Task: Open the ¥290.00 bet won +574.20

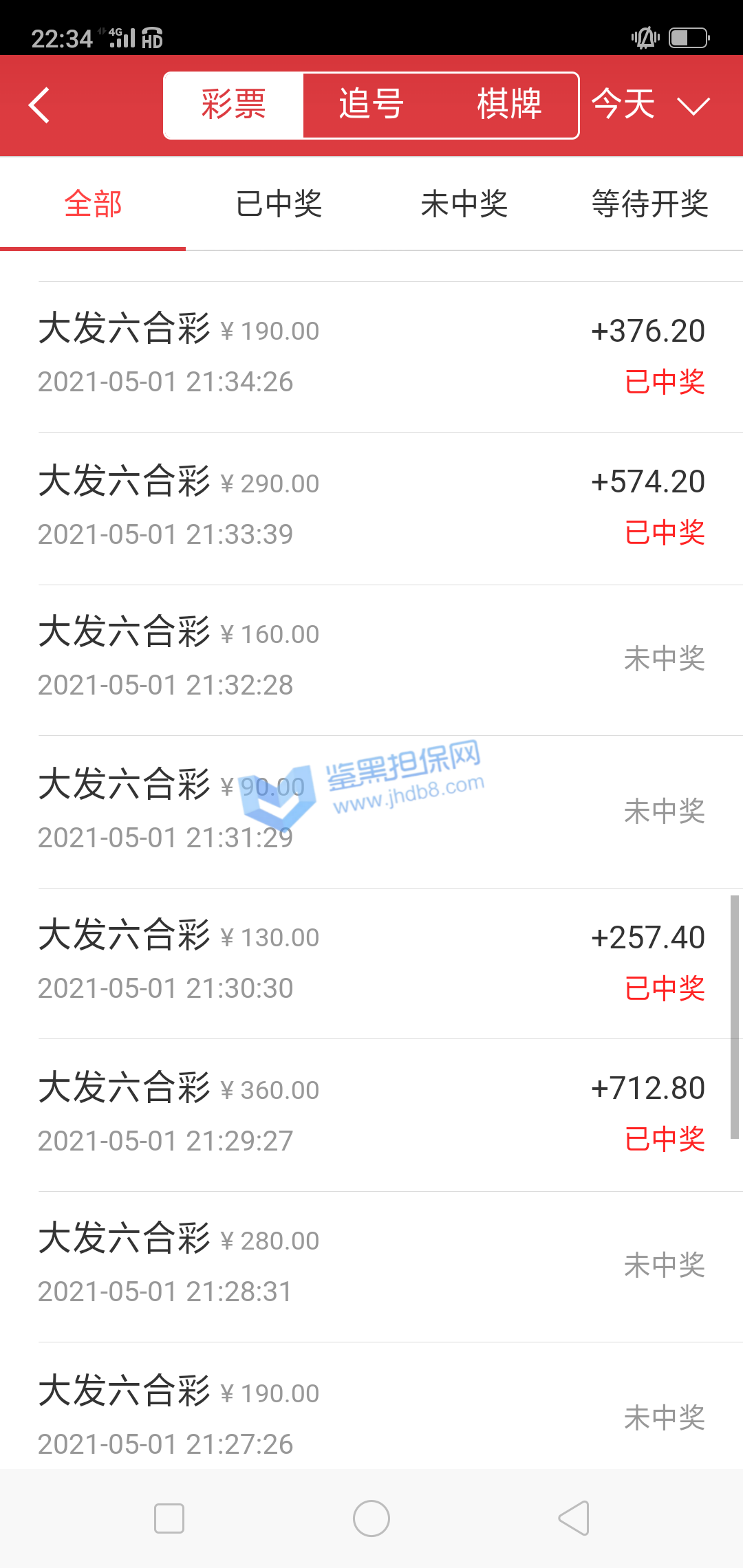Action: 371,508
